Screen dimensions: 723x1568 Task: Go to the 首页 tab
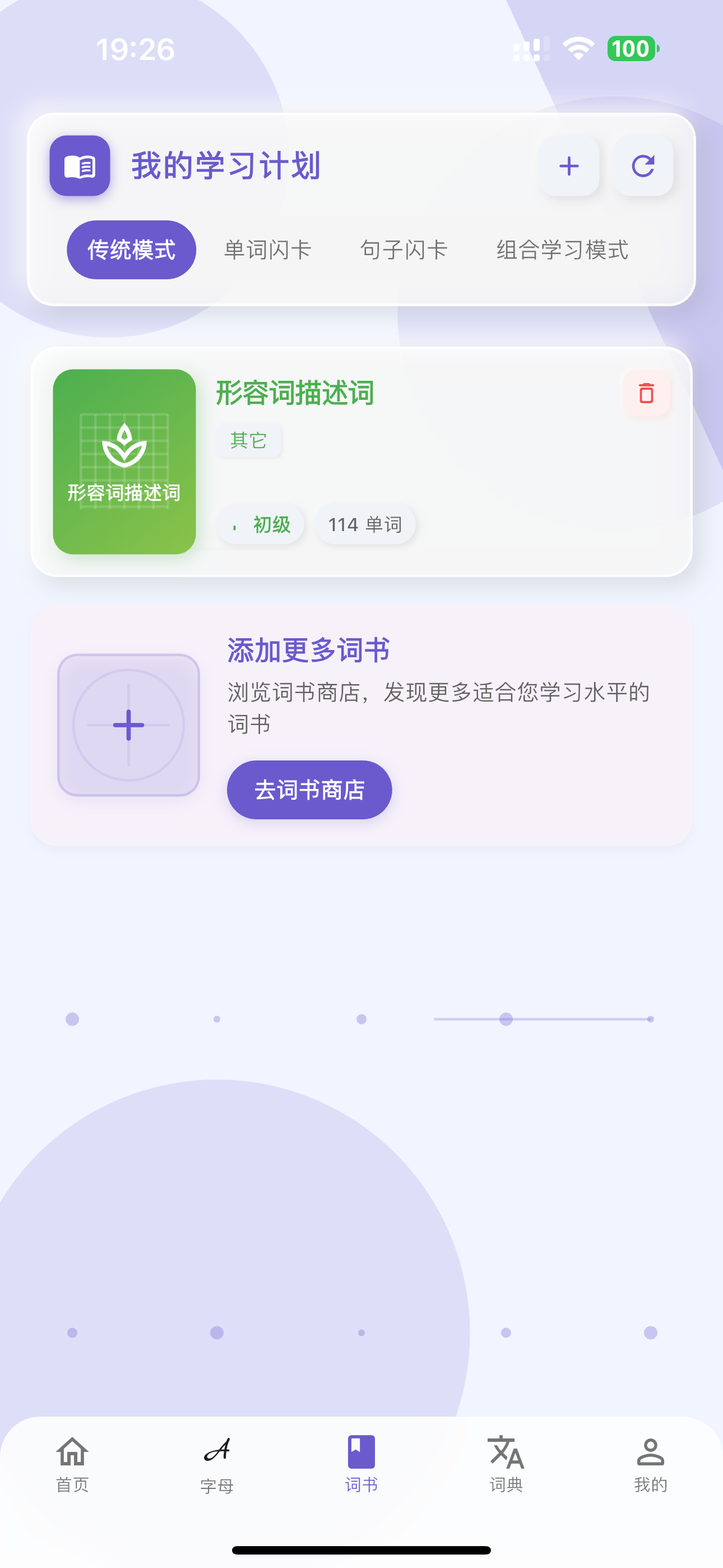pyautogui.click(x=72, y=1464)
